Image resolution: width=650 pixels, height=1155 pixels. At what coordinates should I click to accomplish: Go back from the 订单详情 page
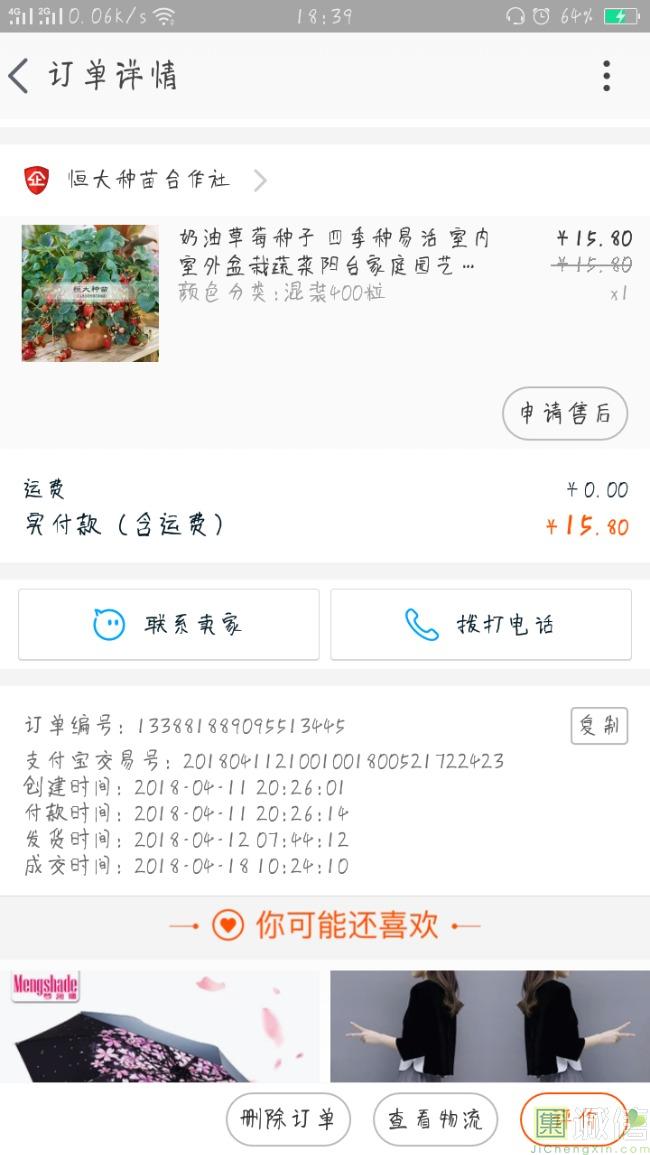20,76
